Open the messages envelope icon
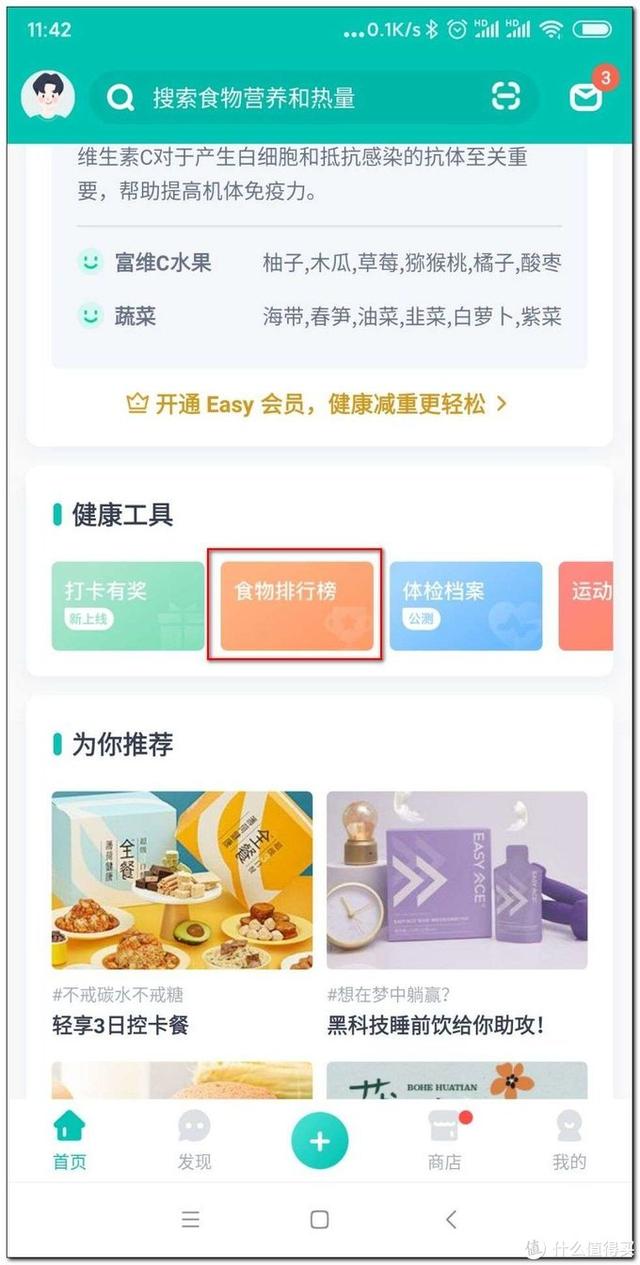Screen dimensions: 640x1265 [x=586, y=96]
